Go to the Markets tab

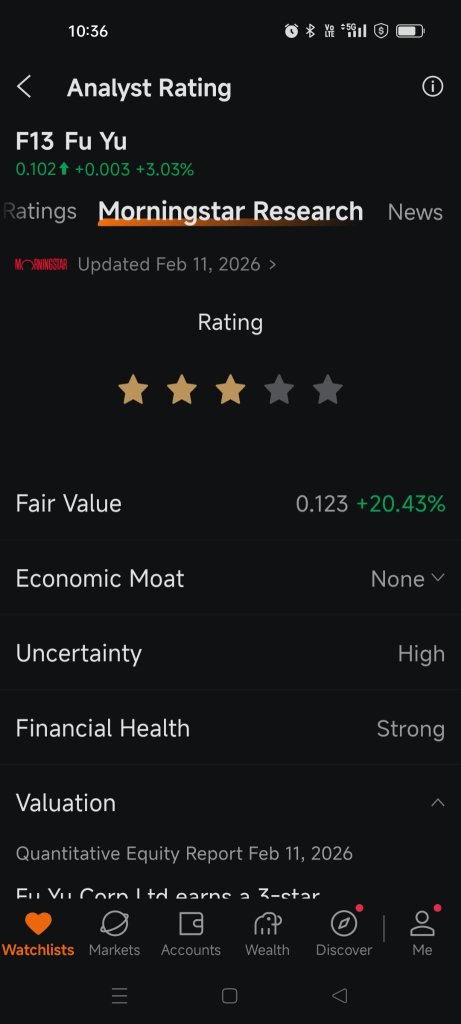coord(114,935)
